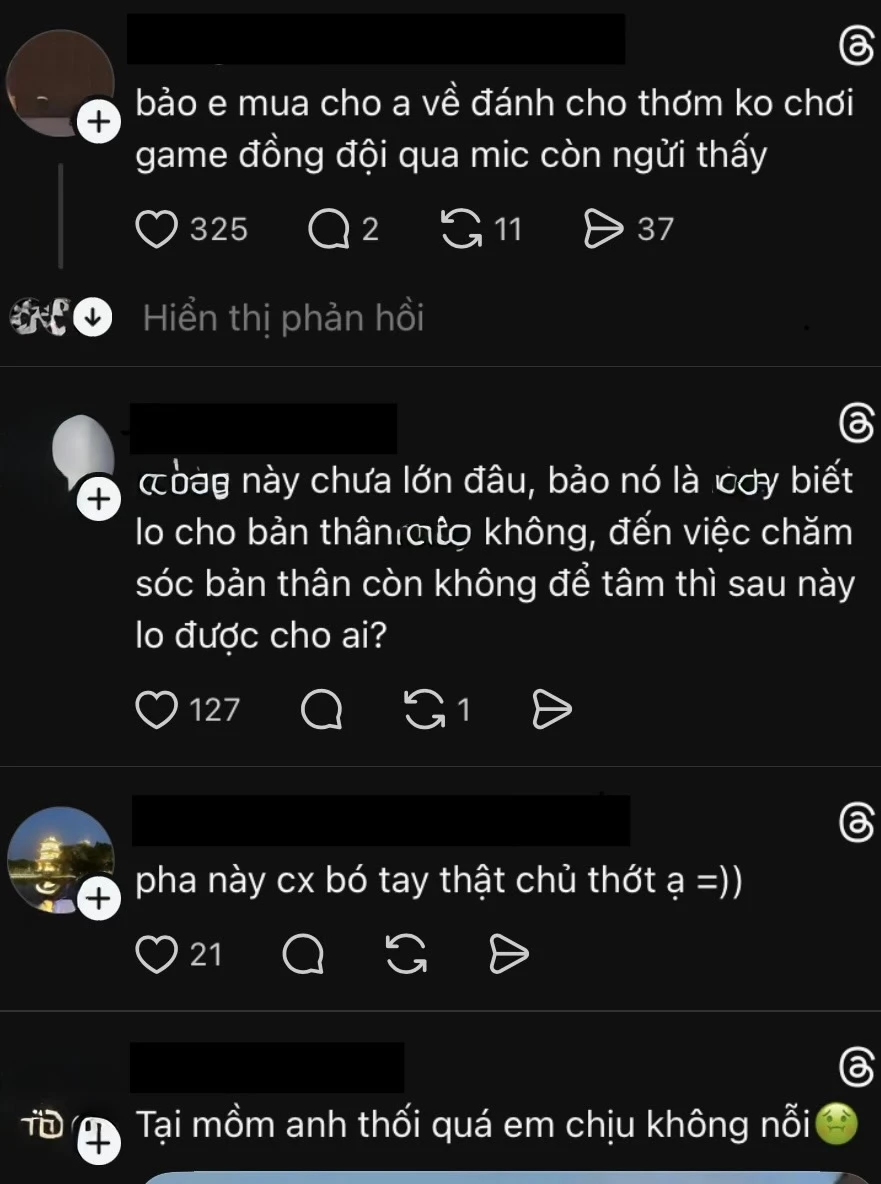Tap the stacked reply avatars under the first comment
881x1184 pixels.
coord(38,316)
